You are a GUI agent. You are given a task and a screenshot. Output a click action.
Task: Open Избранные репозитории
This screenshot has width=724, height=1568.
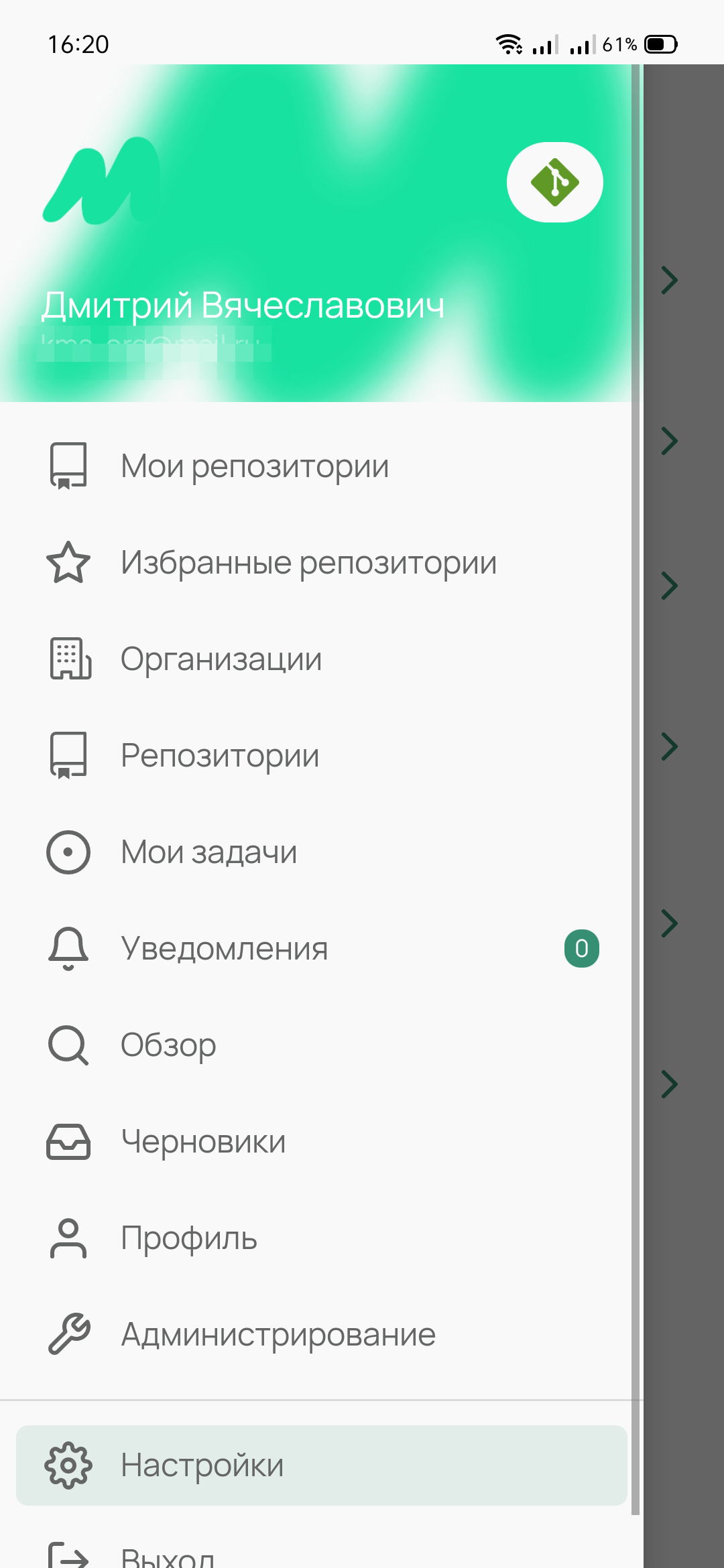pyautogui.click(x=308, y=562)
